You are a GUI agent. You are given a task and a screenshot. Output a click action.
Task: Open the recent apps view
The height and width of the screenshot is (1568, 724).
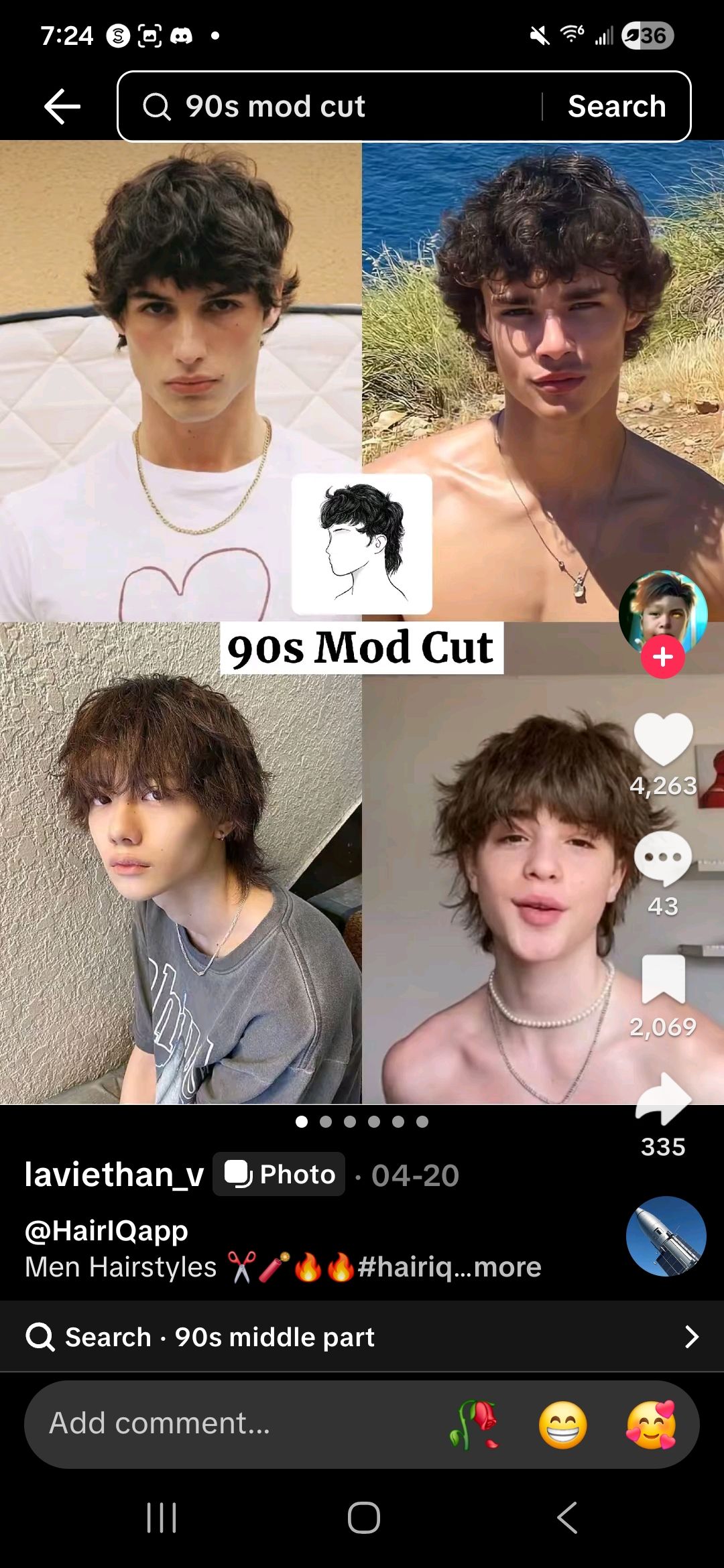pos(162,1518)
